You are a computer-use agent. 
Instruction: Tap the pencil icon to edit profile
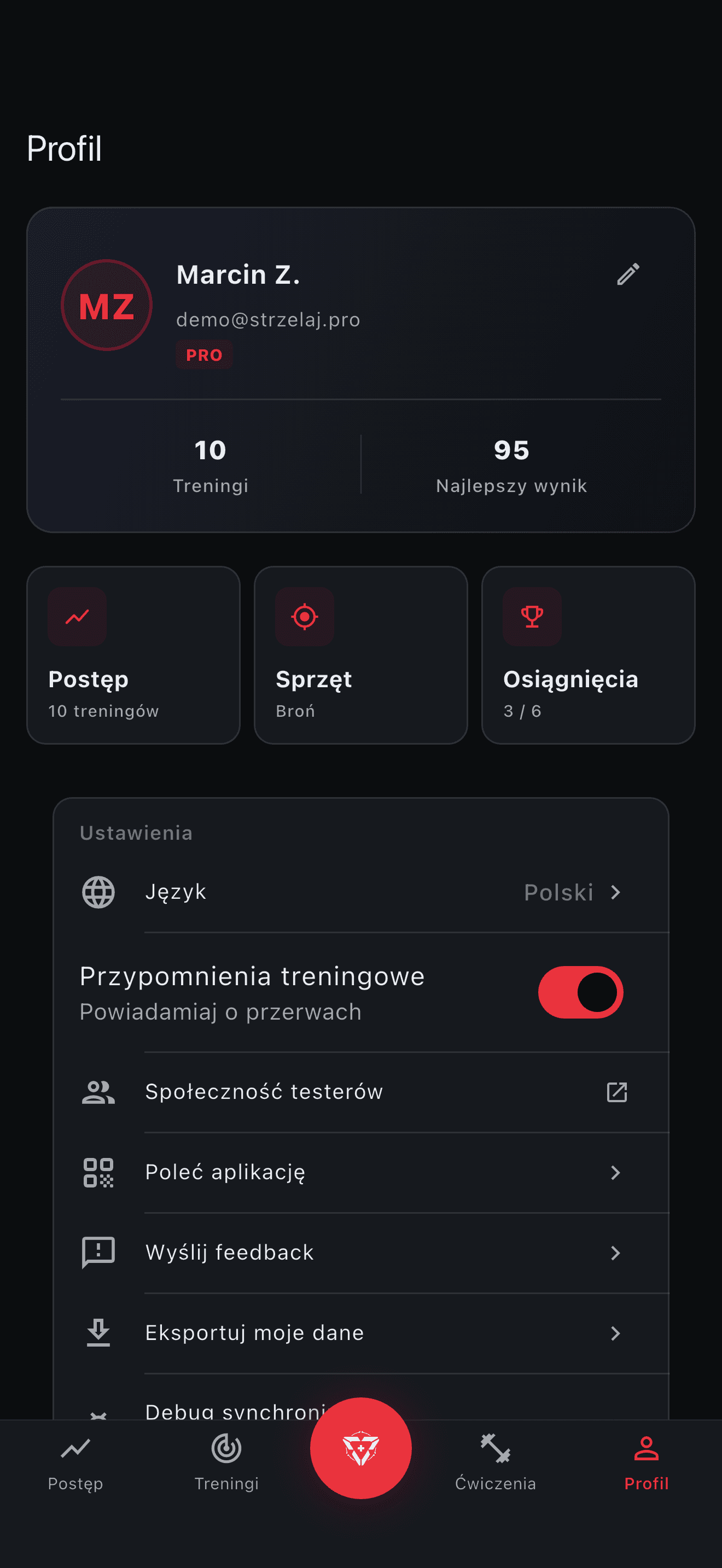pos(628,275)
